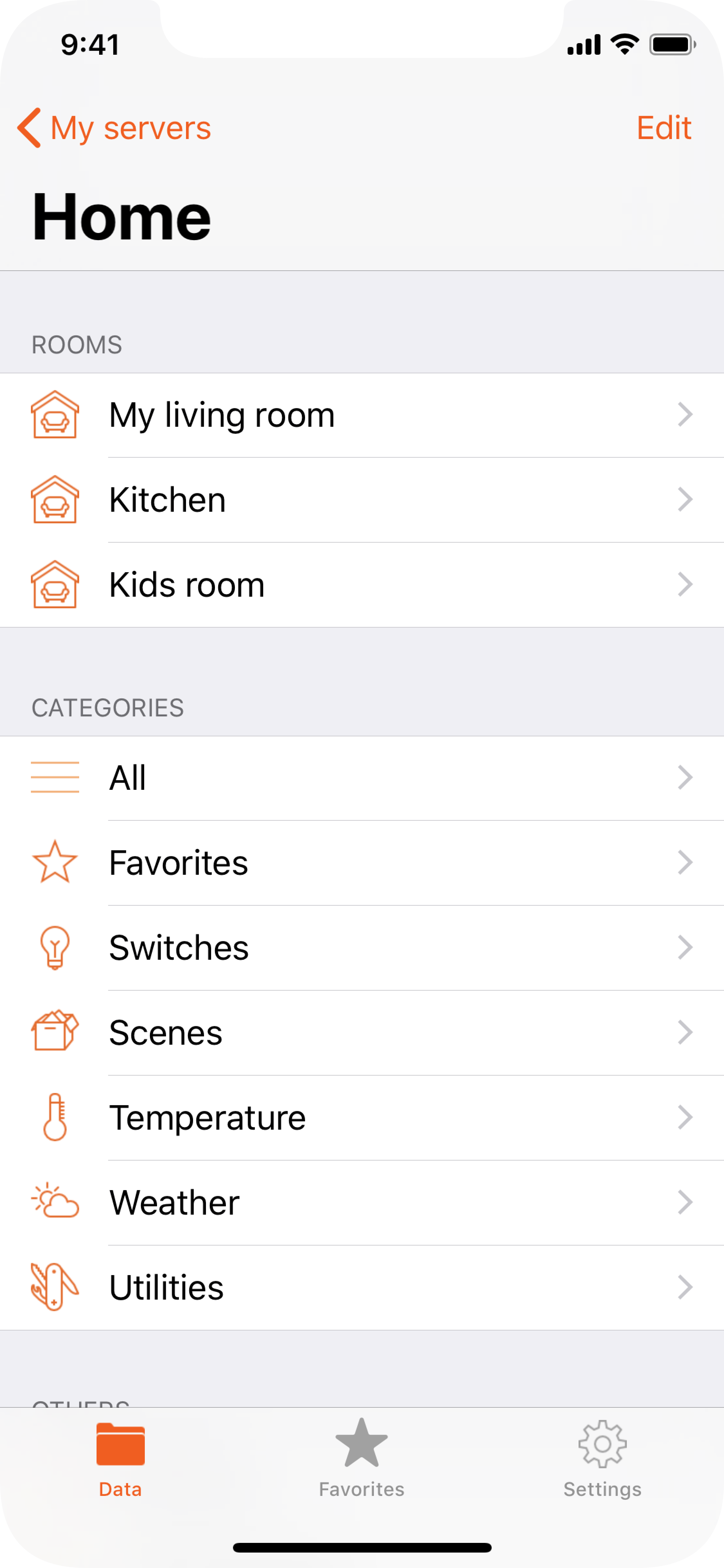Open My living room
Viewport: 724px width, 1568px height.
click(x=361, y=415)
